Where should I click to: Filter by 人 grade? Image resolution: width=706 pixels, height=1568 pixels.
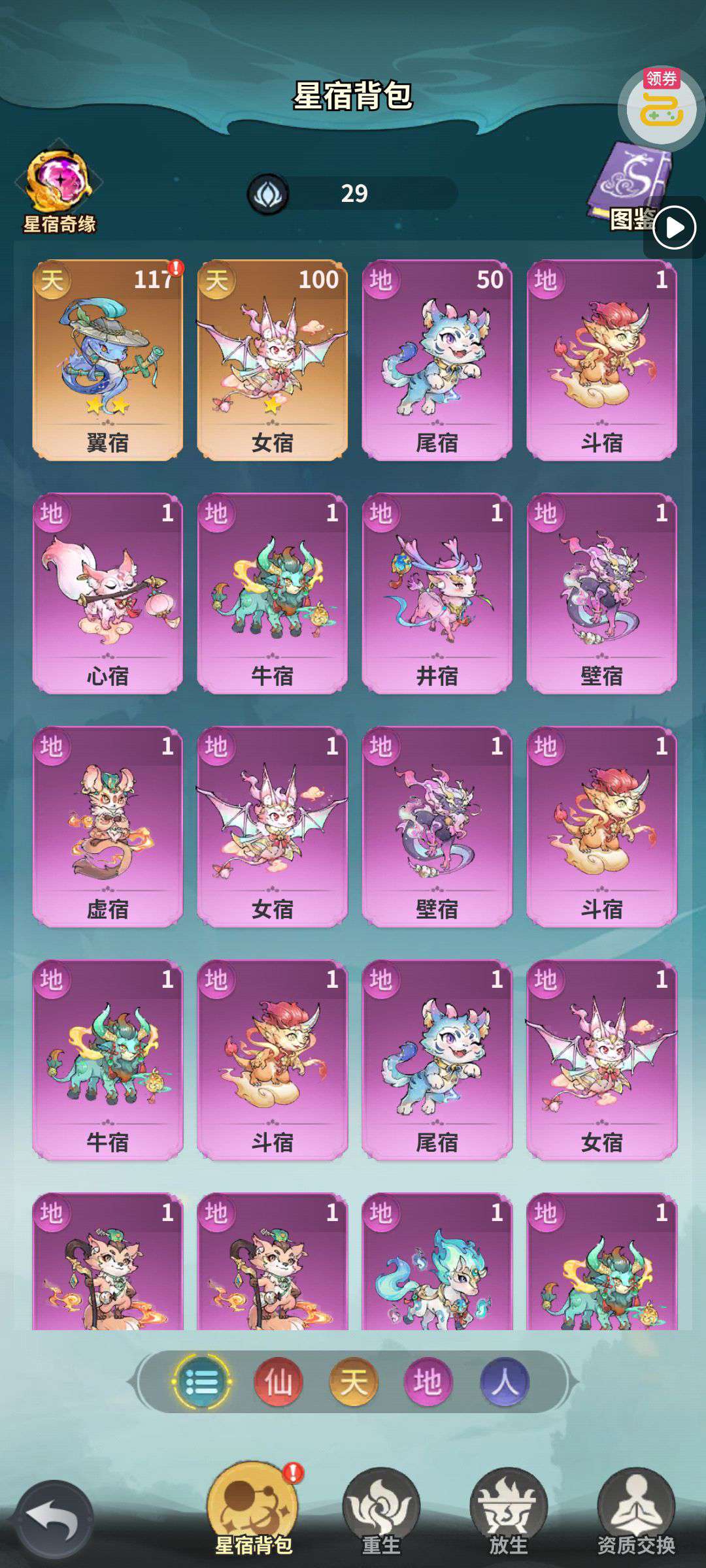coord(504,1382)
